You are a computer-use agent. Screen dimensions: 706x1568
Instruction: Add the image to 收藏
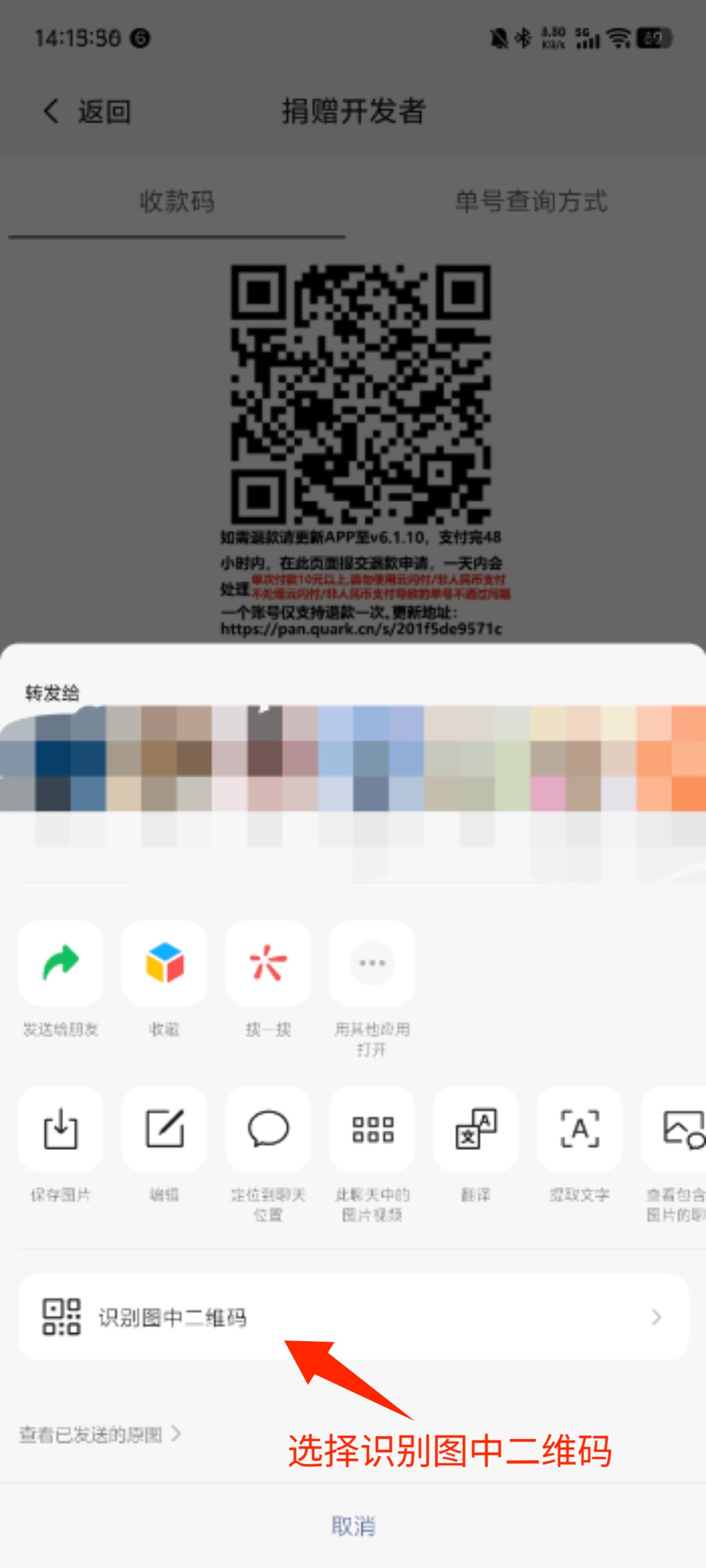click(x=164, y=963)
